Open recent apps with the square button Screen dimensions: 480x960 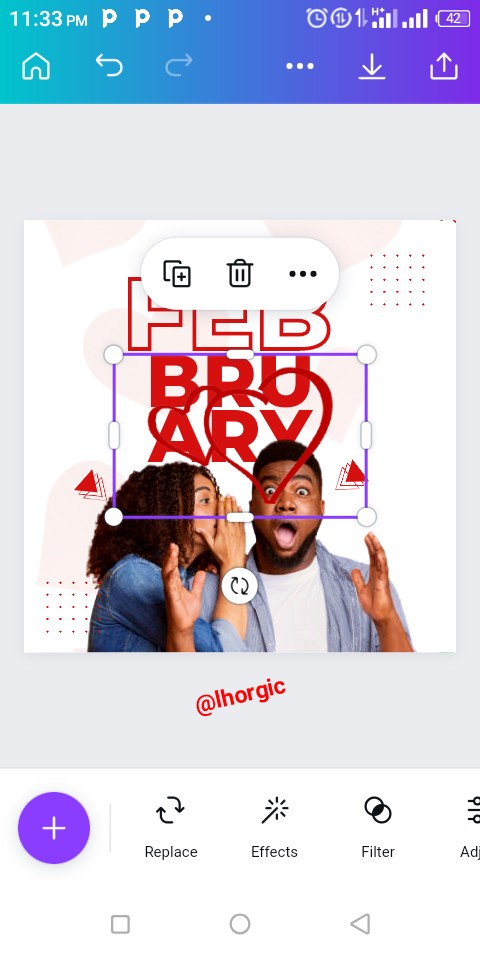(120, 924)
